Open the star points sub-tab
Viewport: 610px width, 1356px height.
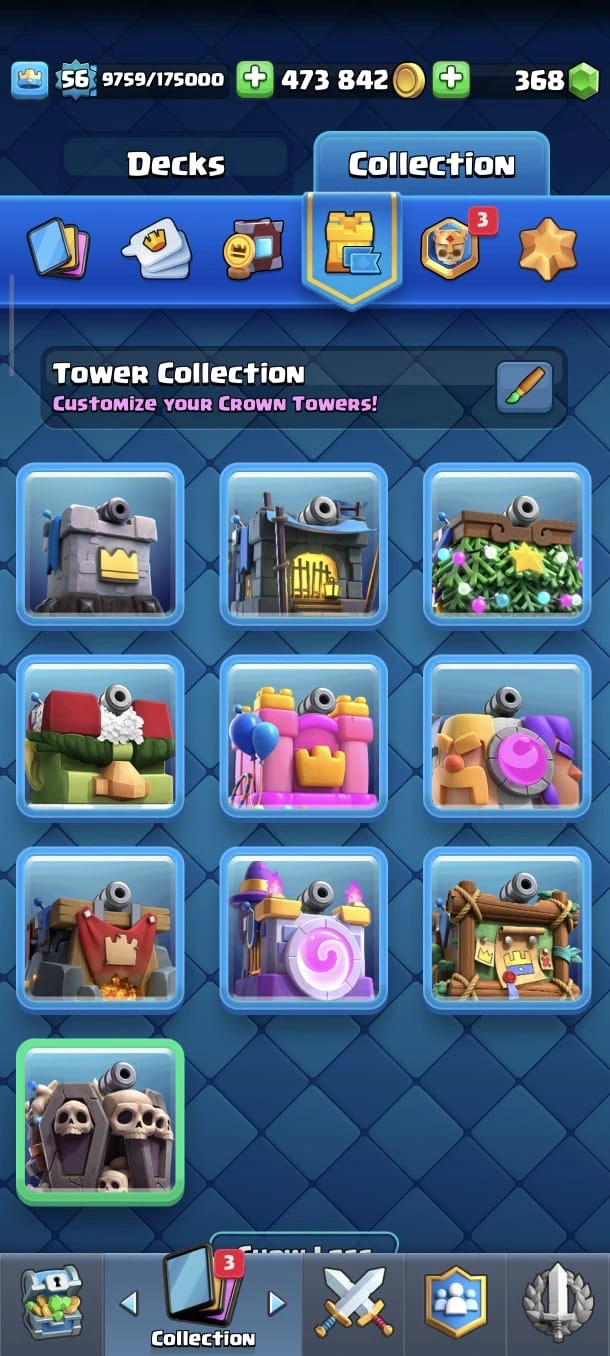point(547,249)
